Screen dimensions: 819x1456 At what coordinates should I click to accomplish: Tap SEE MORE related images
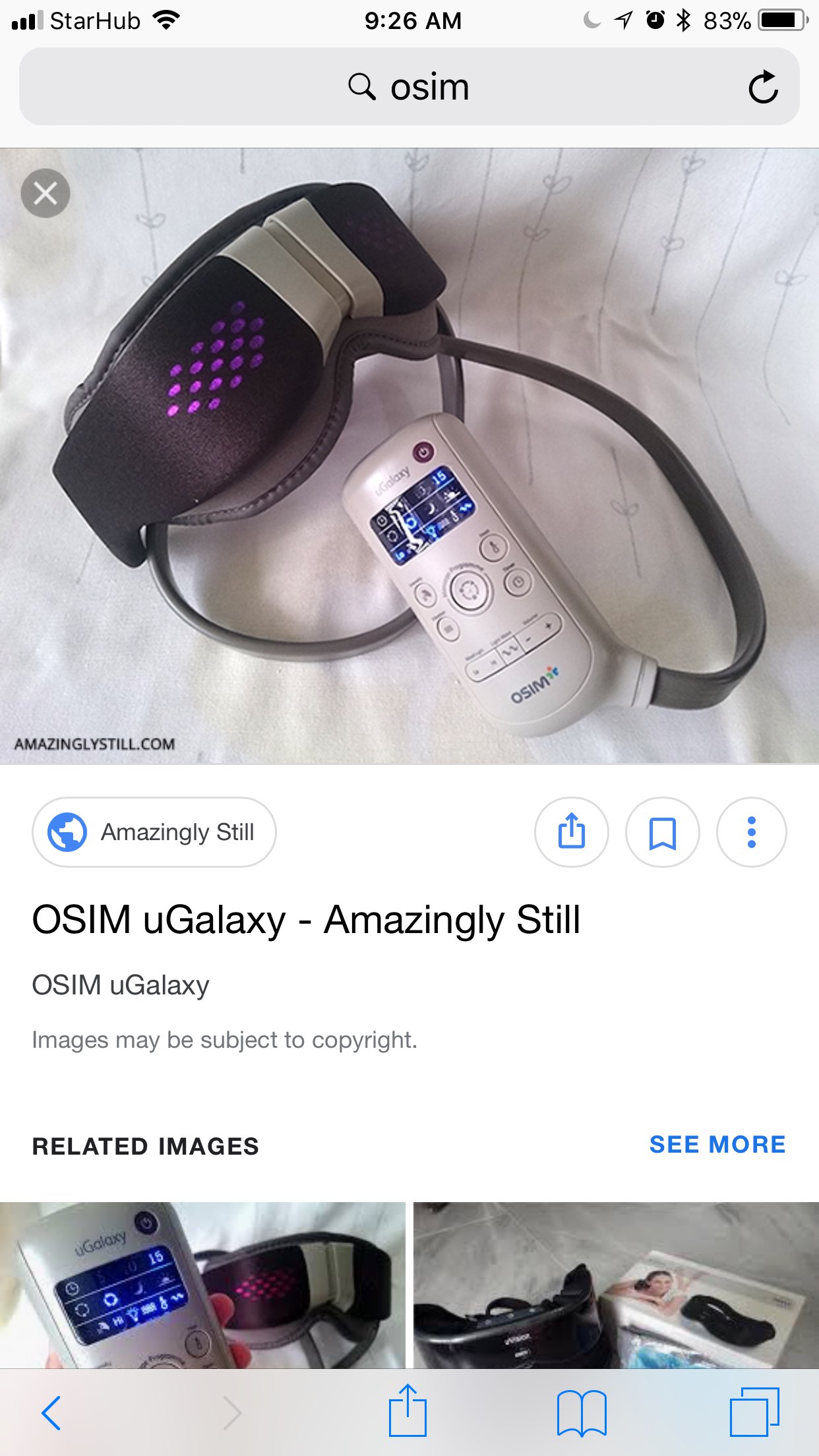click(x=717, y=1145)
